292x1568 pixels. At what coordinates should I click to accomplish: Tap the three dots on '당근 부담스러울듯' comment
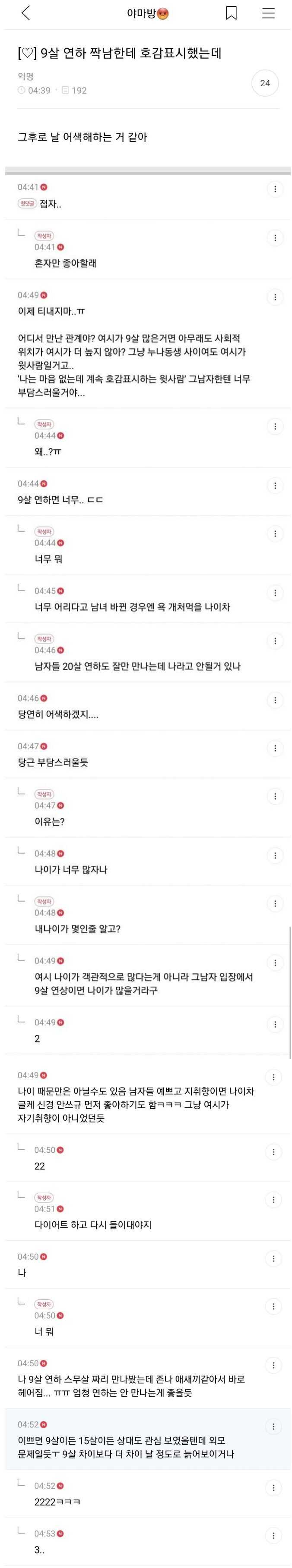tap(275, 748)
